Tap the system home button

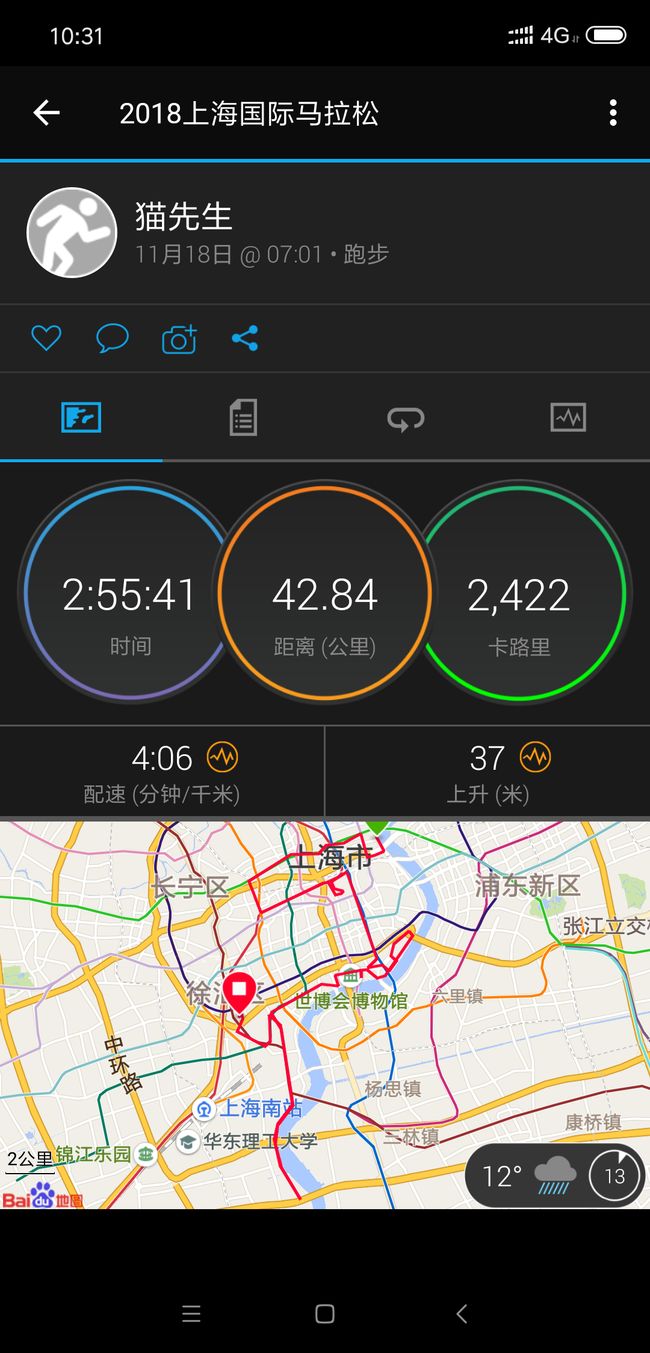click(x=324, y=1314)
